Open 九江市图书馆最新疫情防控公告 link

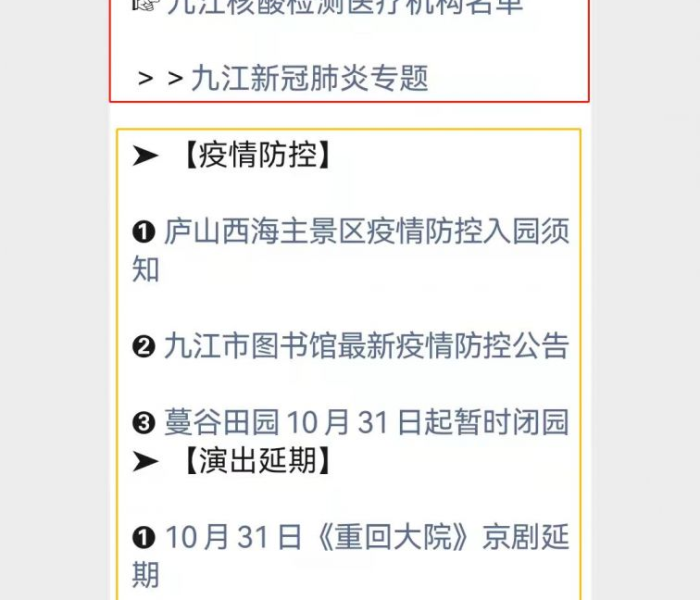click(x=366, y=345)
